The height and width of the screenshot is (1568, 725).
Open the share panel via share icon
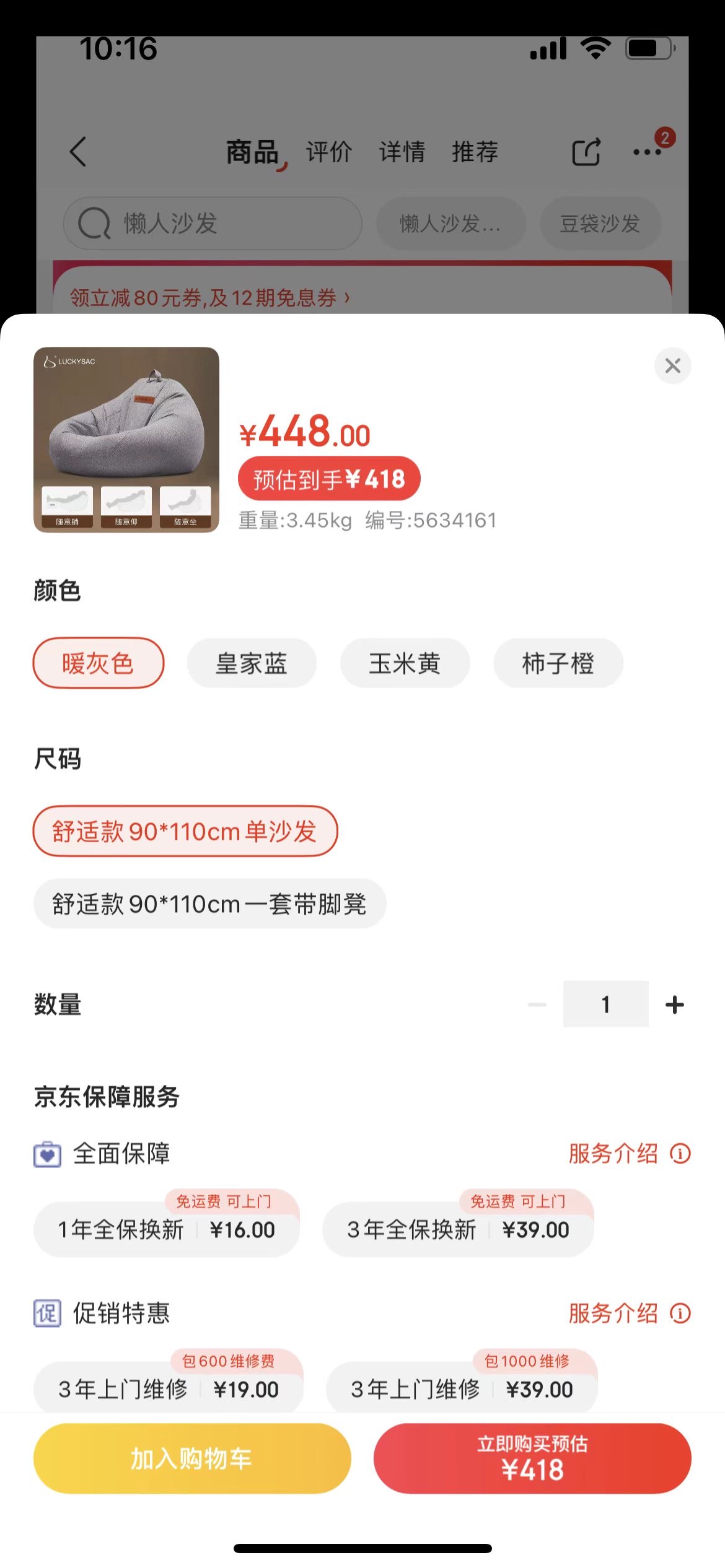click(x=585, y=152)
